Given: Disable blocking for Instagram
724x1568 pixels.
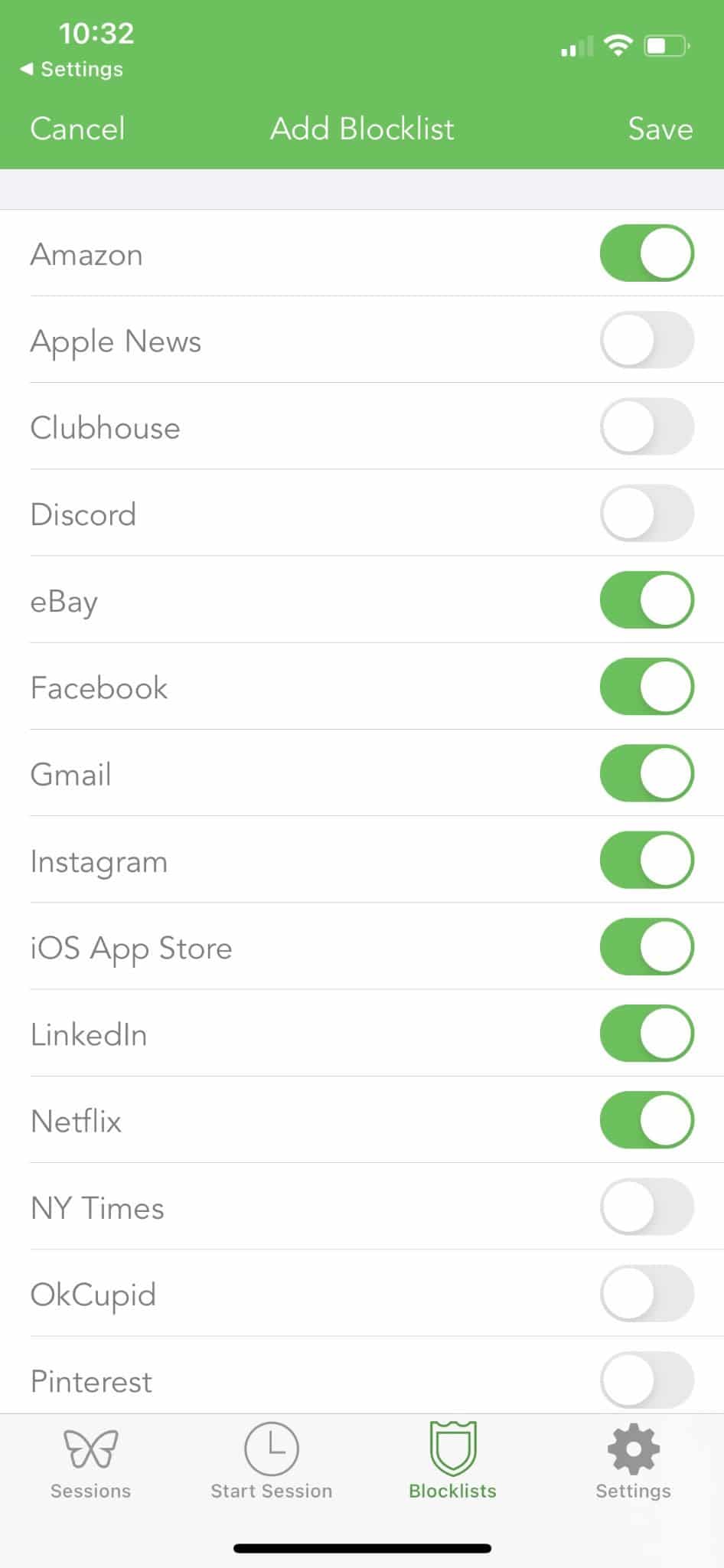Looking at the screenshot, I should (647, 859).
